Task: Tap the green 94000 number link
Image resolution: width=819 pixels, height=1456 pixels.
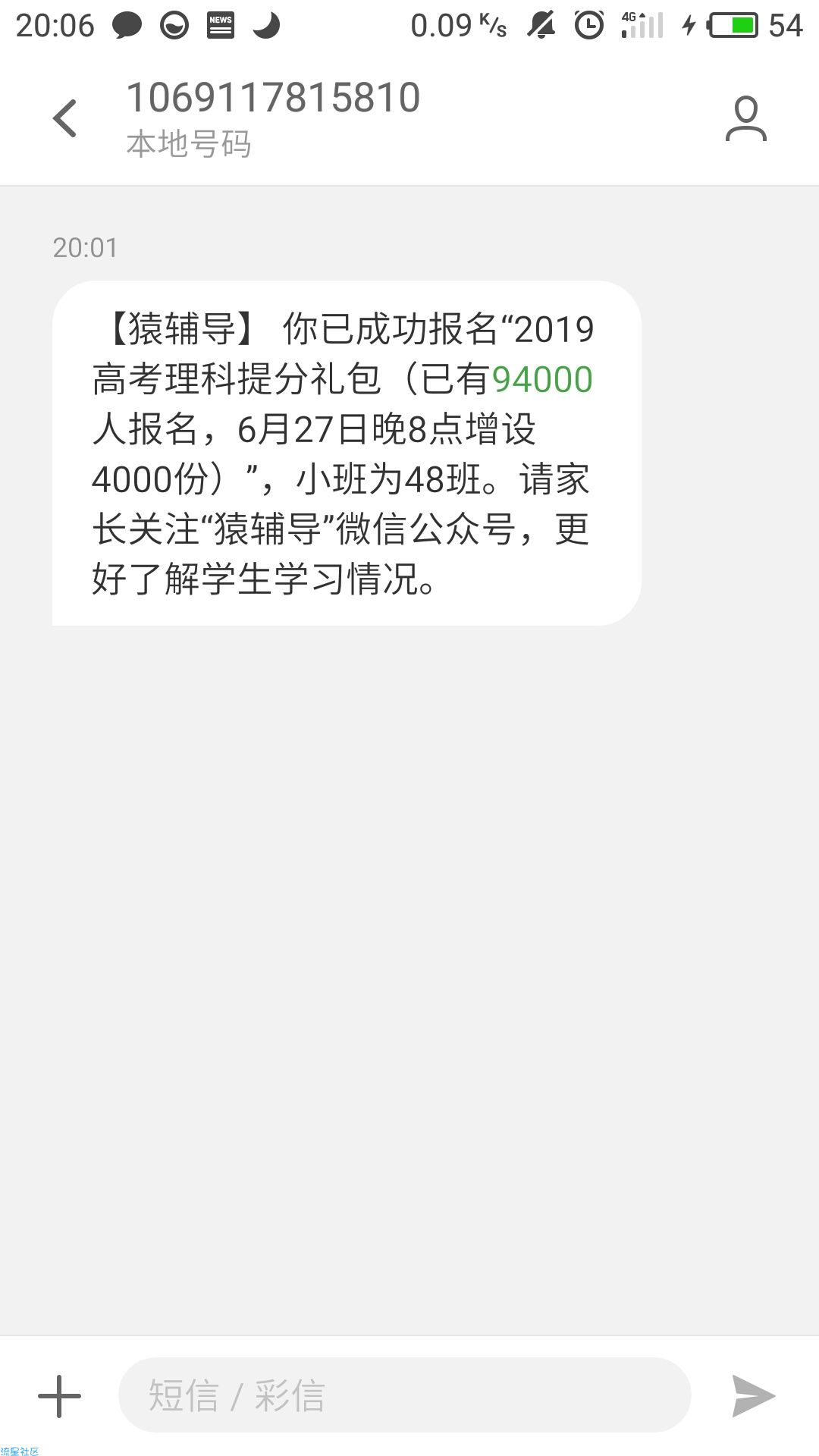Action: 542,379
